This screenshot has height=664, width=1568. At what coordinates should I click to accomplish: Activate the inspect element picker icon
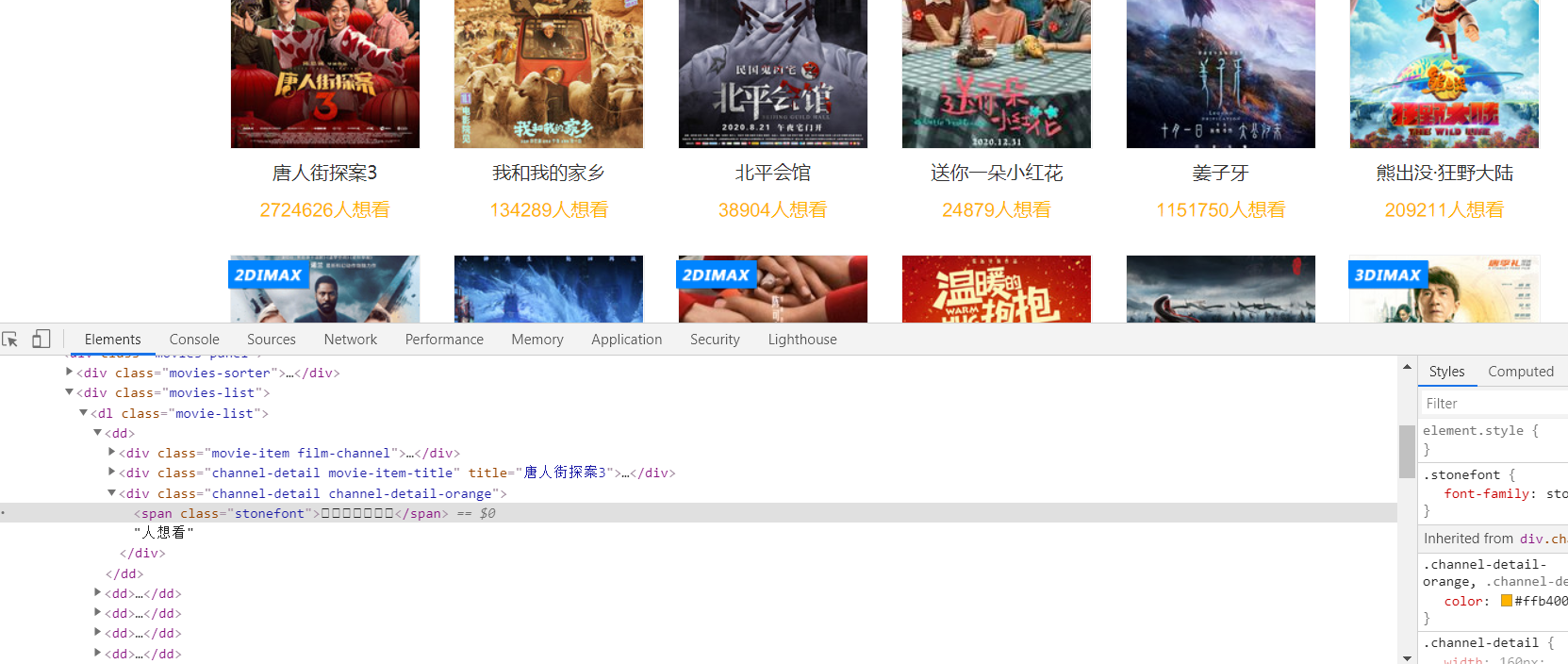click(10, 340)
